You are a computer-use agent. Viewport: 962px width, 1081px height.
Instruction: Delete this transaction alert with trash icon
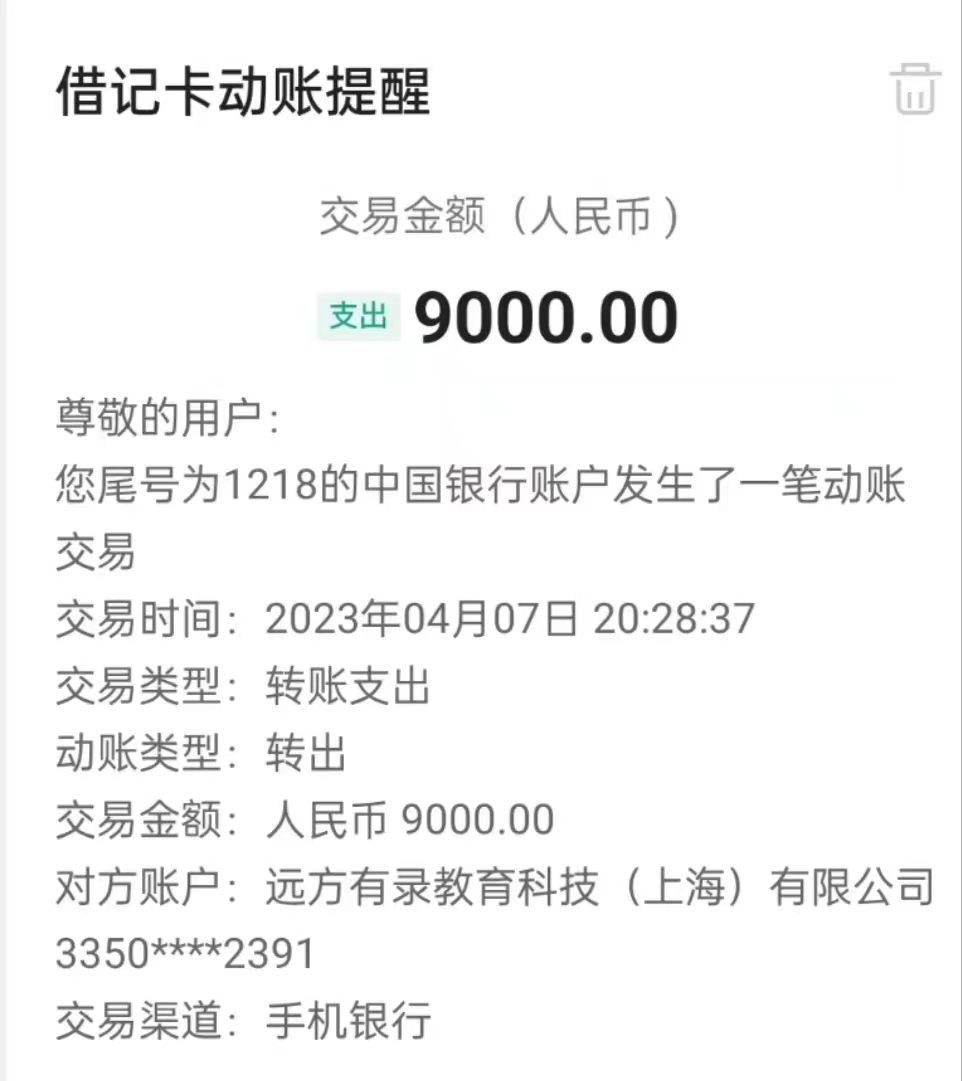(915, 90)
